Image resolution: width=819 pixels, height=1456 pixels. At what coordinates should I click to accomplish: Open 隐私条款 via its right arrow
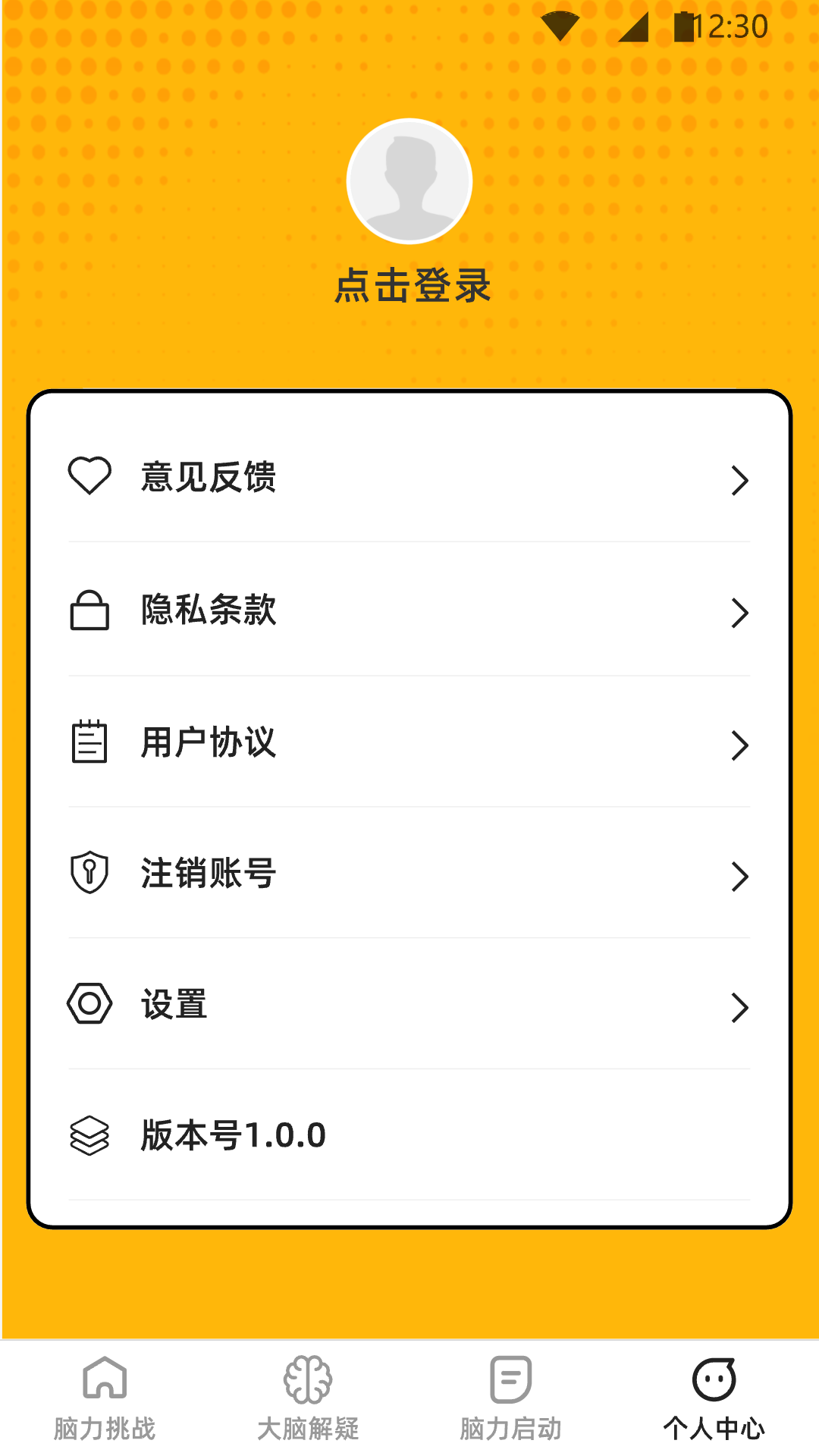pos(739,613)
